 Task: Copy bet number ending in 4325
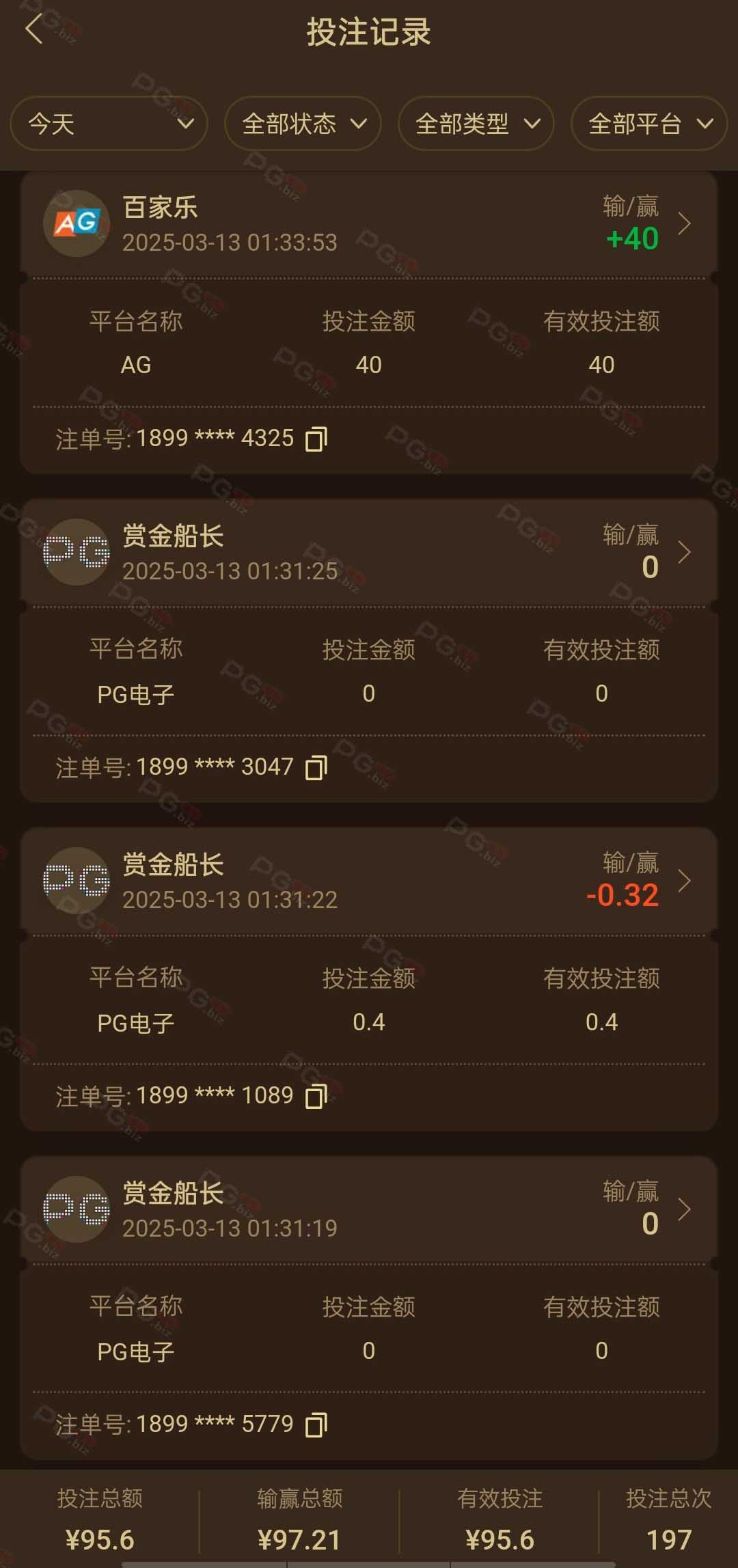(x=316, y=439)
